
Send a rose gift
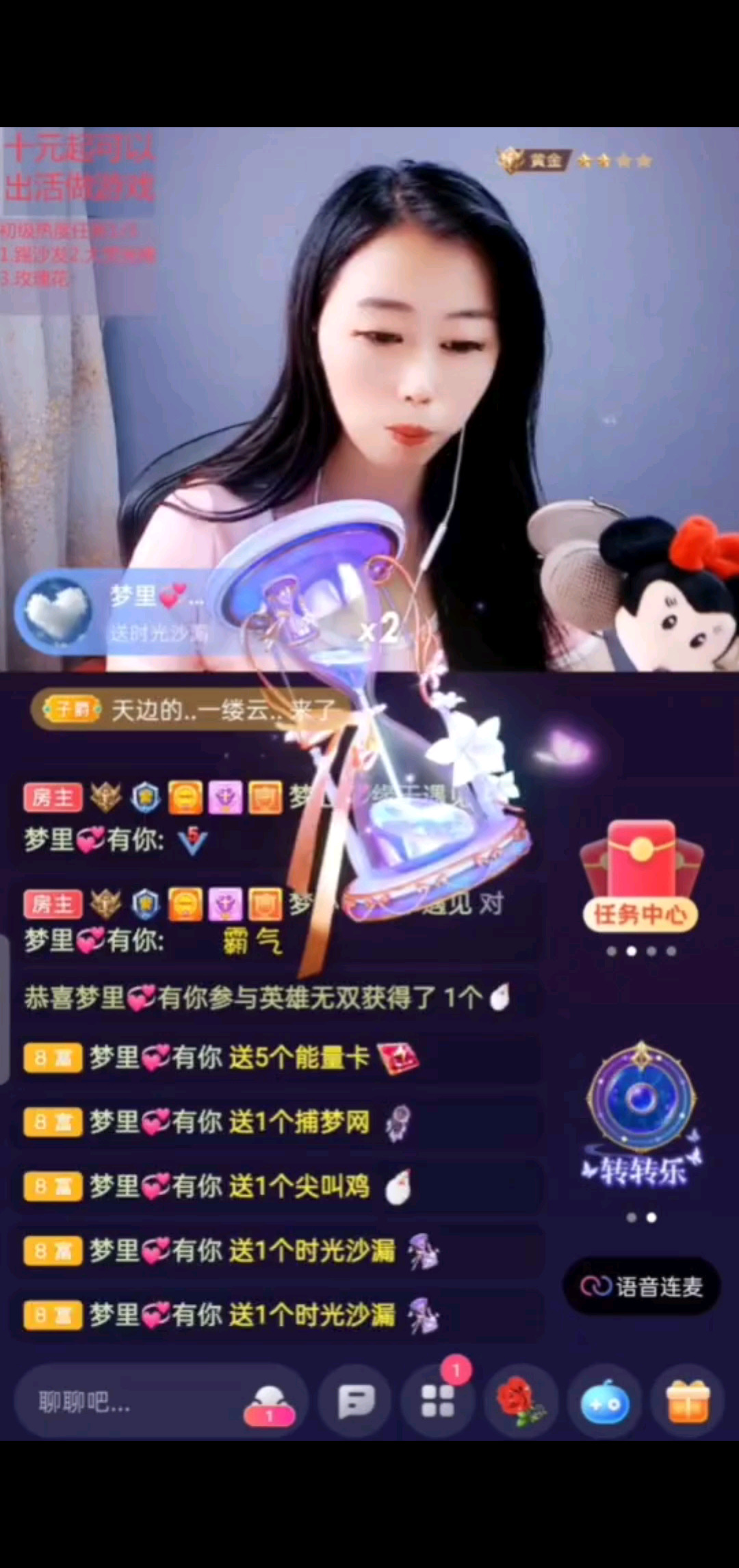[x=521, y=1402]
